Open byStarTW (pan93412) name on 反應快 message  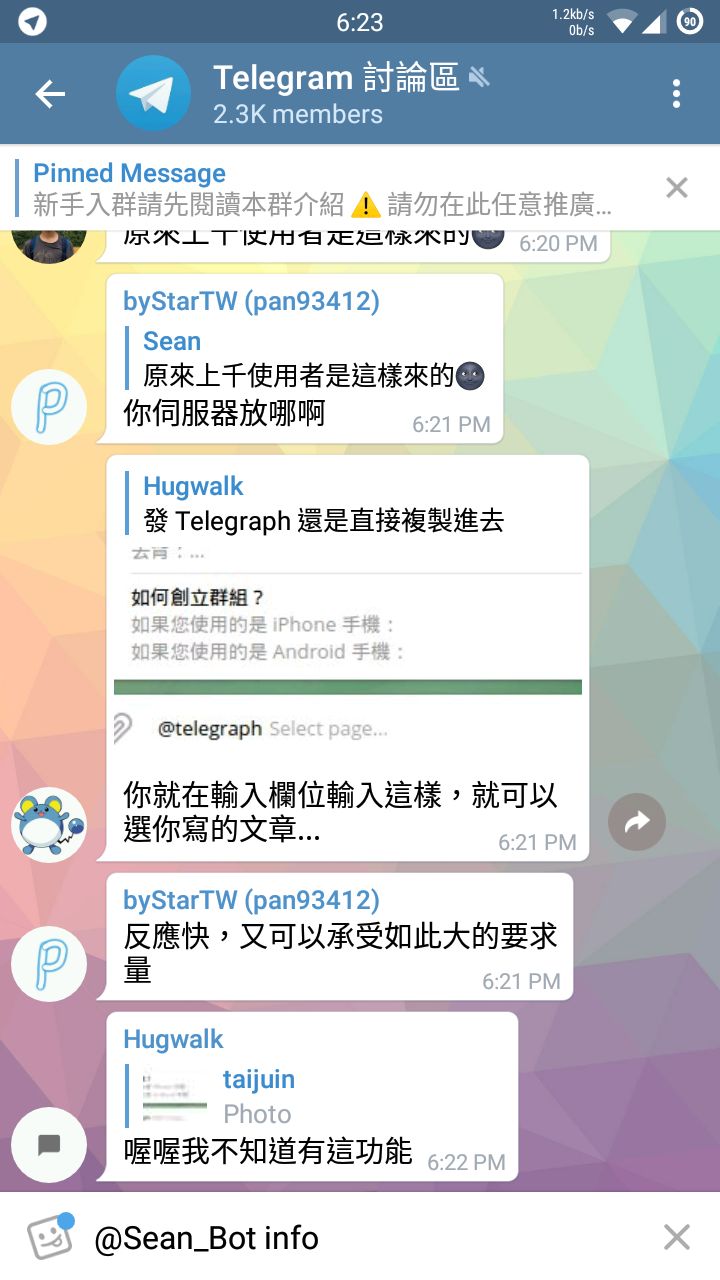click(x=251, y=899)
